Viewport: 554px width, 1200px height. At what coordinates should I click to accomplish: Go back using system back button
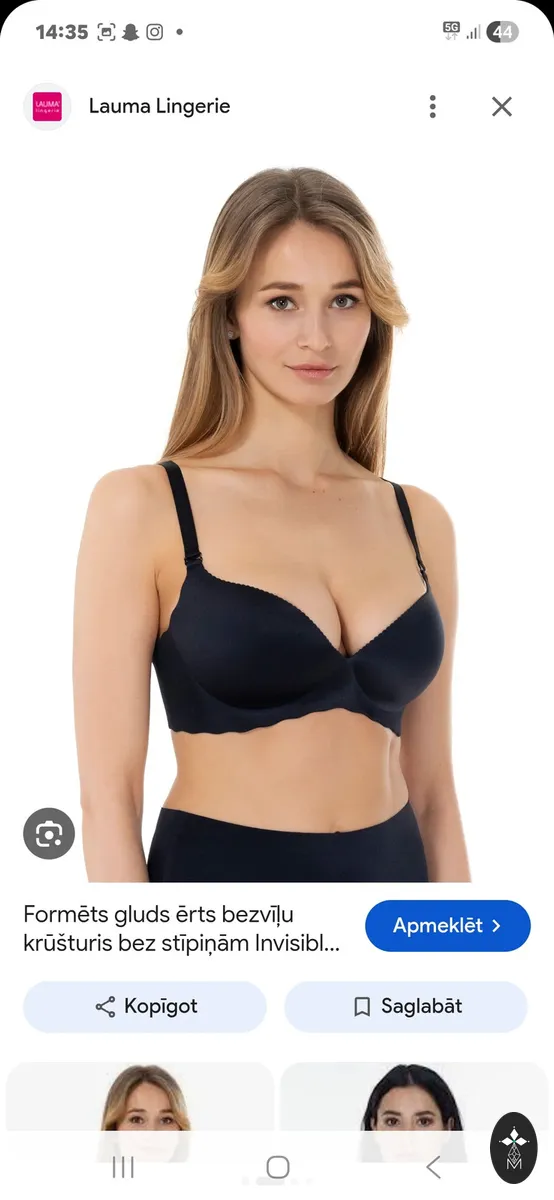click(433, 1167)
